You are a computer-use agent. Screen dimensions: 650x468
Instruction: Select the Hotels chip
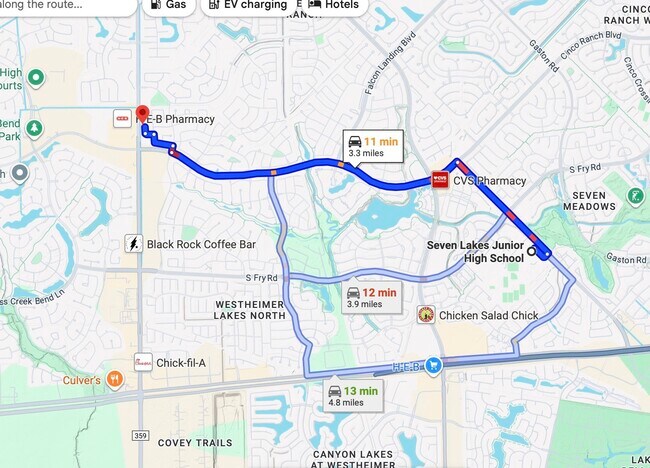point(332,5)
